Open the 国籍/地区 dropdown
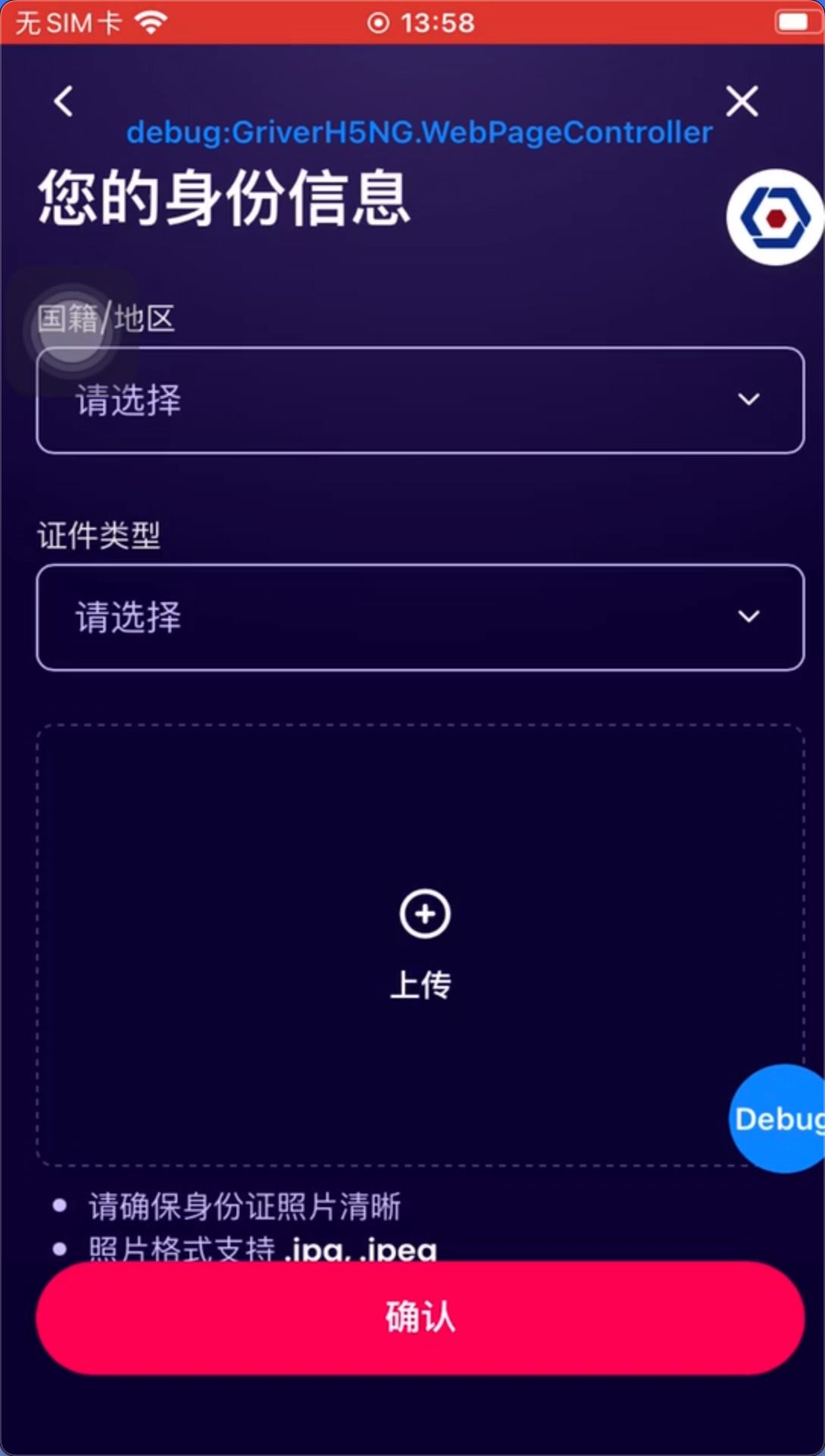 (x=420, y=400)
